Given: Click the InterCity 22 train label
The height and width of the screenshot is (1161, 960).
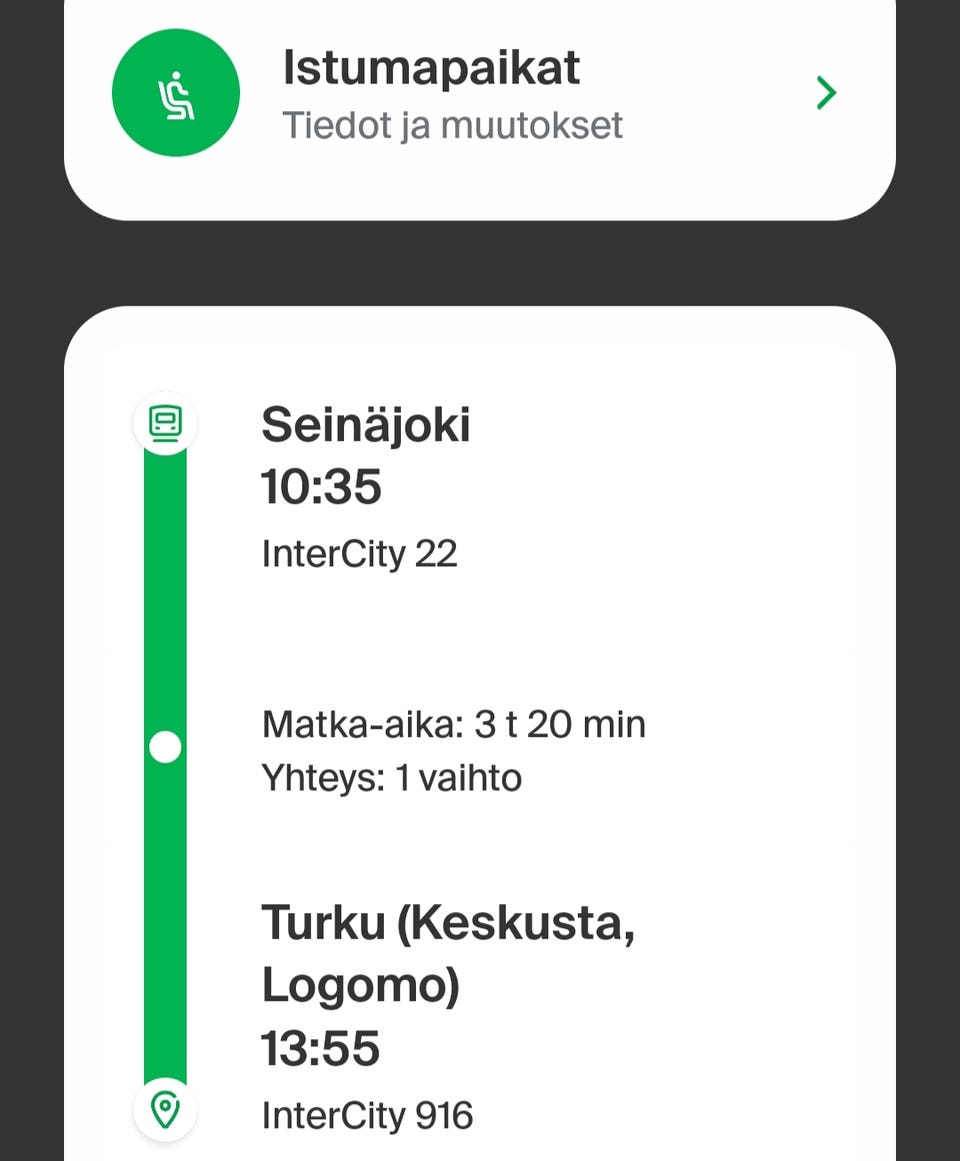Looking at the screenshot, I should 359,553.
